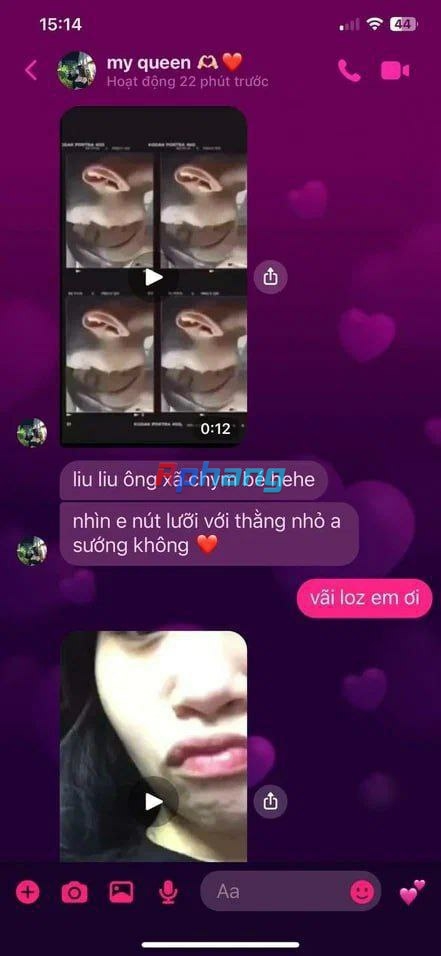
Task: Share the 0:12 video message
Action: pos(271,277)
